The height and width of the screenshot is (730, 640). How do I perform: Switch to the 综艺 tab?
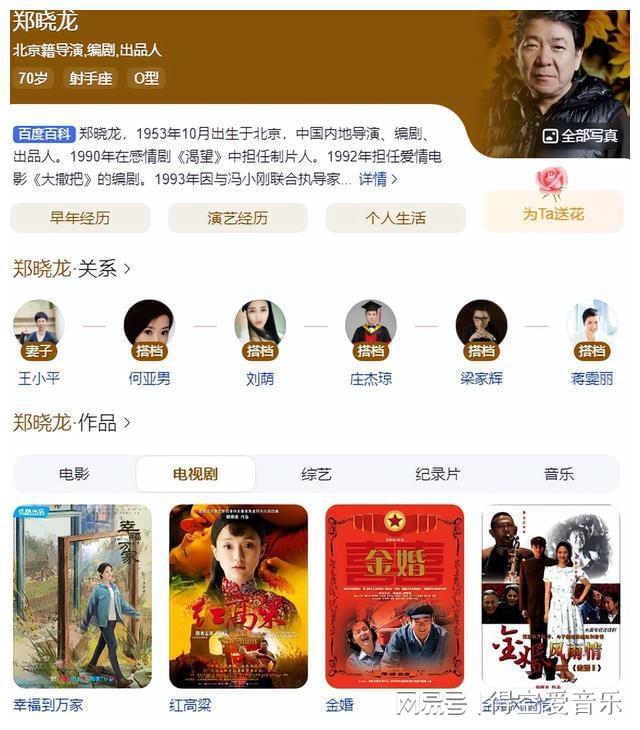[x=316, y=474]
